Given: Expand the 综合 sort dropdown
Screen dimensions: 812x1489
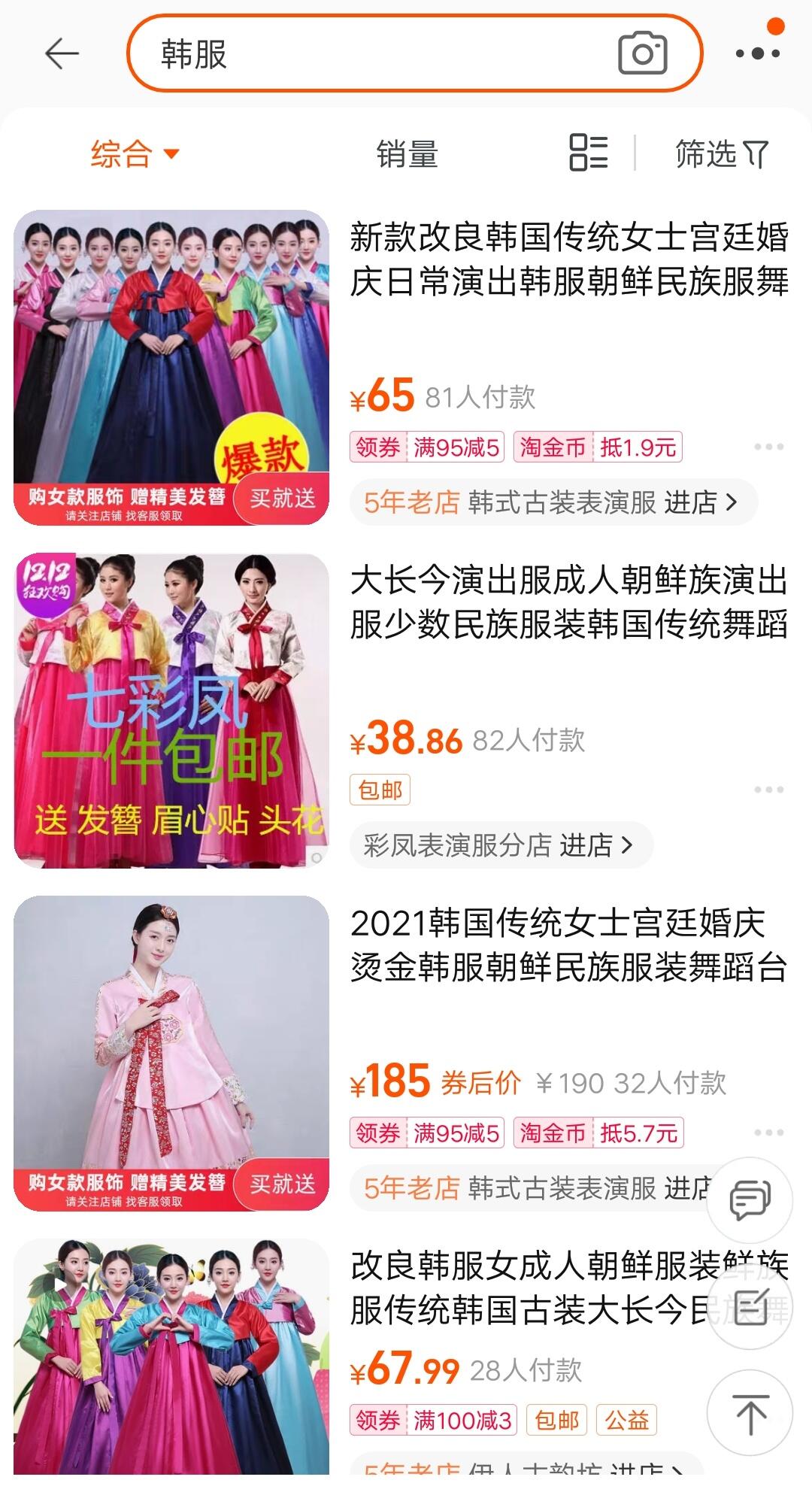Looking at the screenshot, I should (135, 154).
